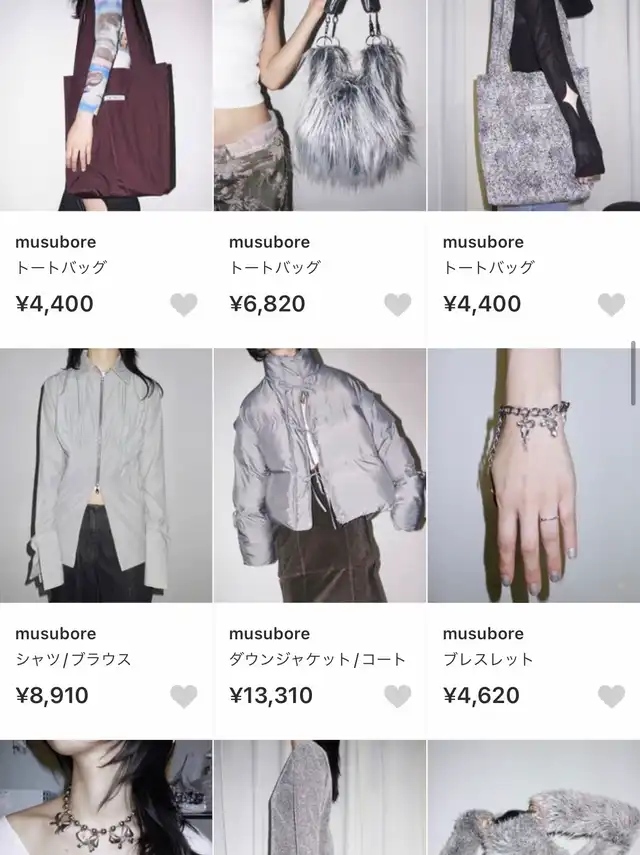View the gray shirt/blouse product
Screen dimensions: 640x855
click(x=106, y=476)
